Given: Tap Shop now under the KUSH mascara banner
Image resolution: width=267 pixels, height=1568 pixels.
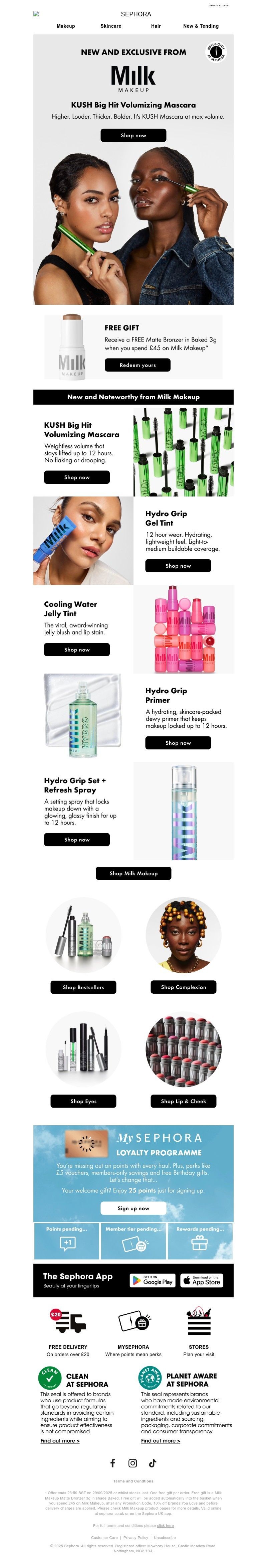Looking at the screenshot, I should point(133,135).
